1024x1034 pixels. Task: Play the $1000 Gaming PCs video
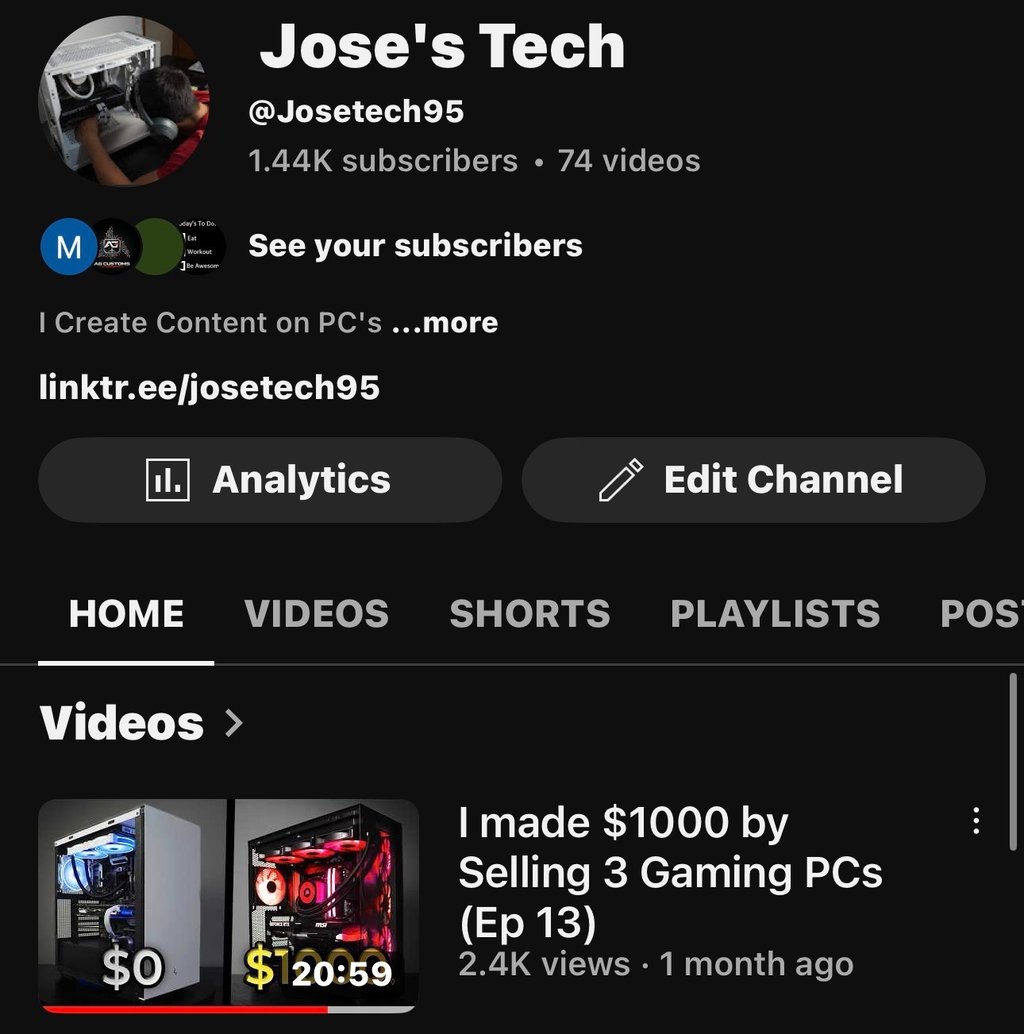click(x=228, y=903)
